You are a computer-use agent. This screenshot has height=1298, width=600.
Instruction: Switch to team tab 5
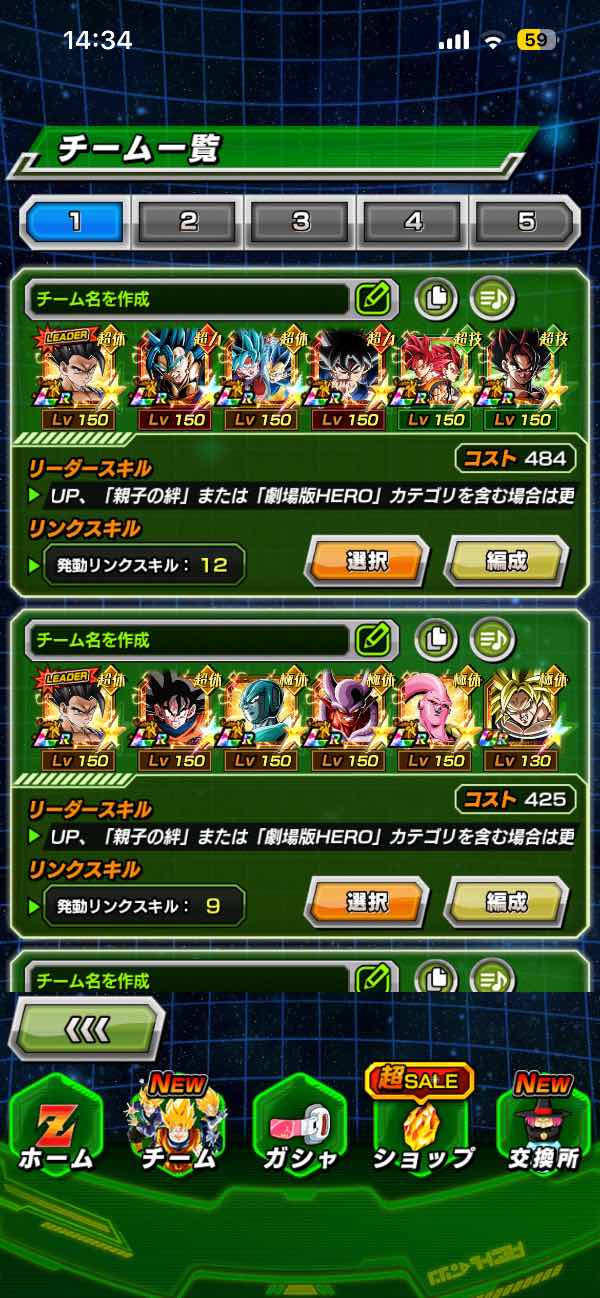coord(526,221)
